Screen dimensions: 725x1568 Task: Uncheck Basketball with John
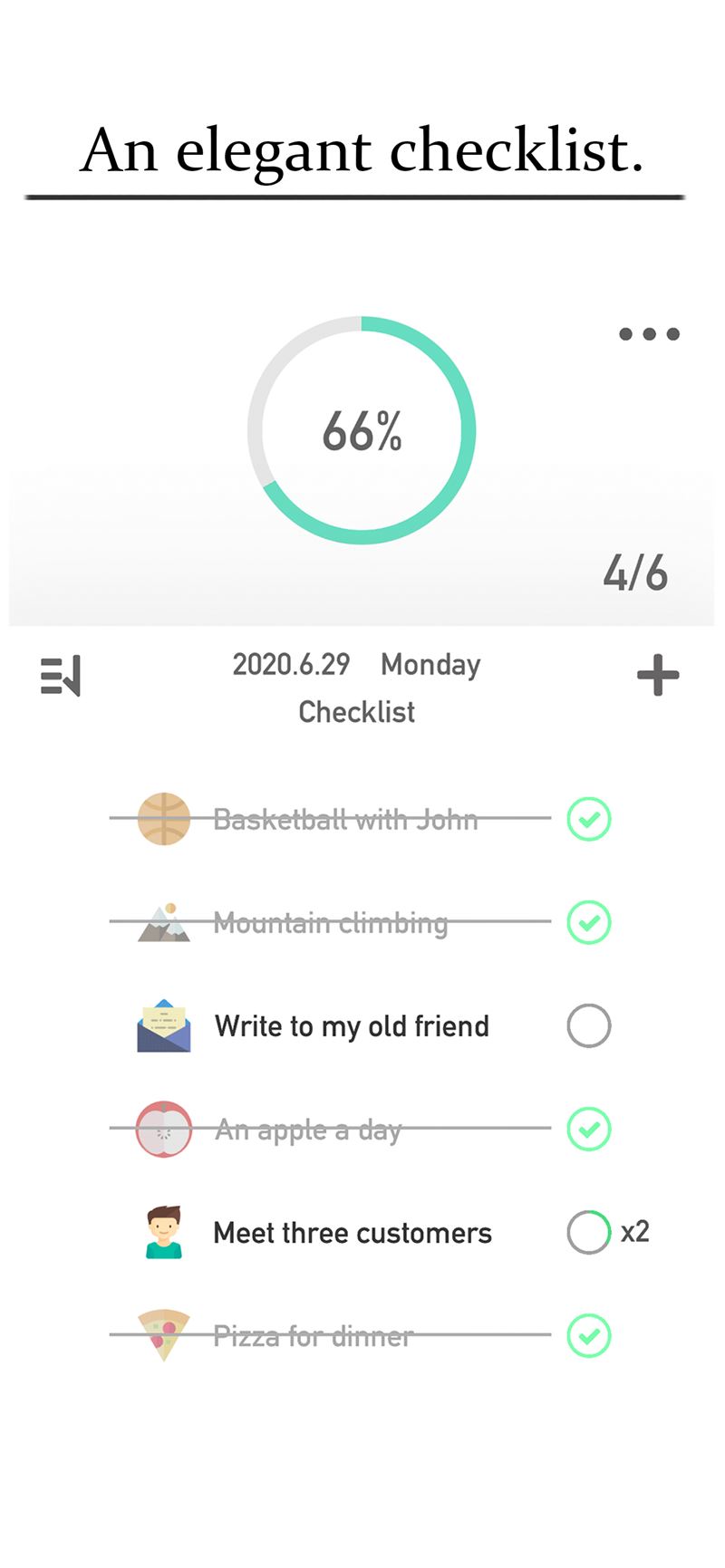point(589,819)
